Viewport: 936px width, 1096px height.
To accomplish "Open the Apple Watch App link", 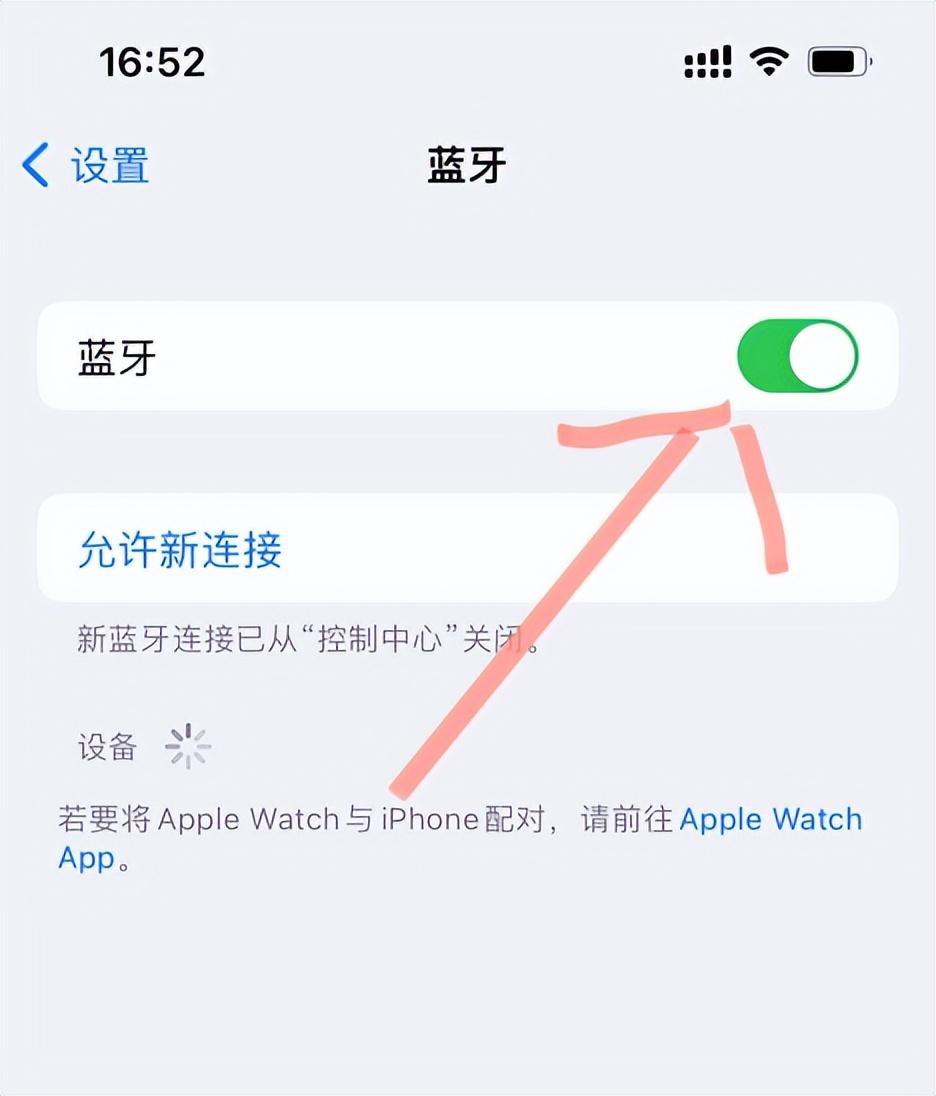I will (x=770, y=821).
